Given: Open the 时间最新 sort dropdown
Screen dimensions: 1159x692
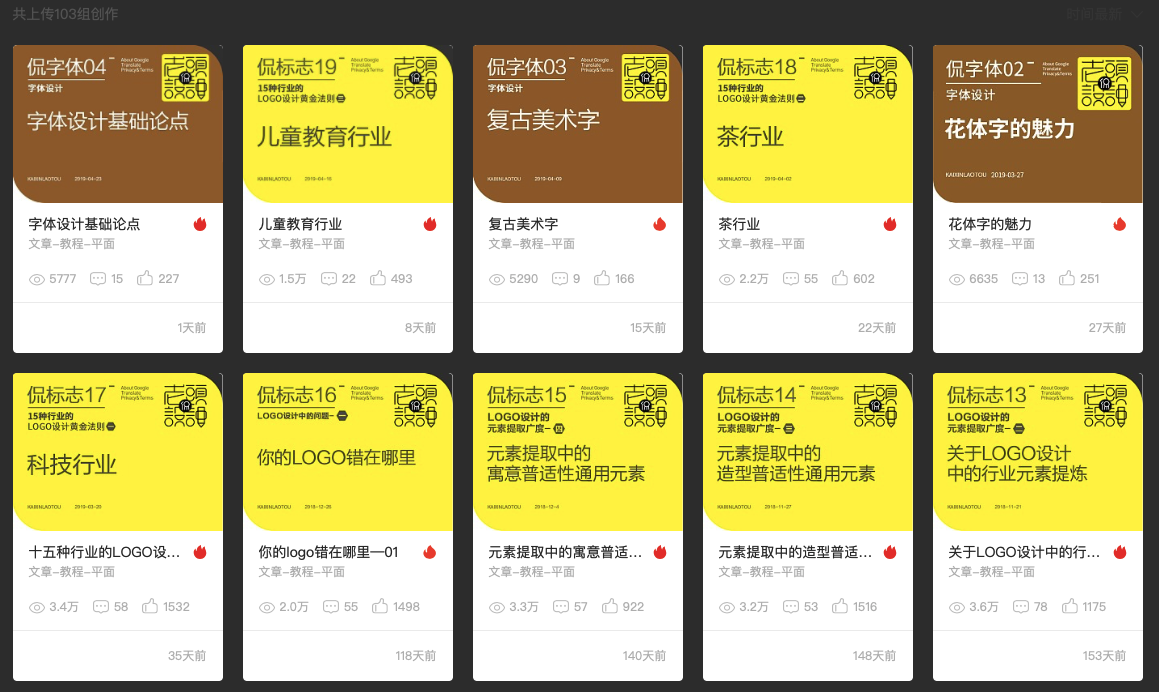Looking at the screenshot, I should (1104, 14).
